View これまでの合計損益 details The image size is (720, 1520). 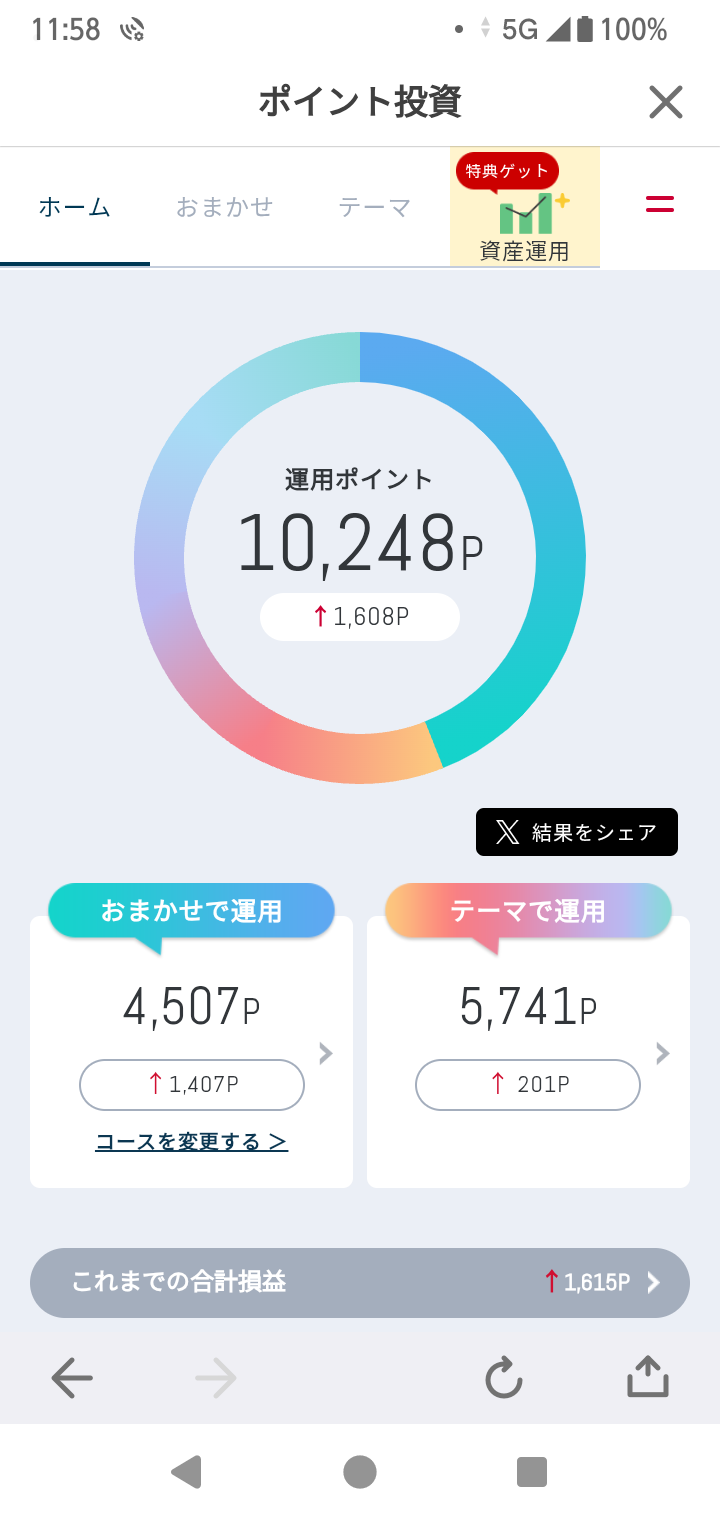point(360,1283)
